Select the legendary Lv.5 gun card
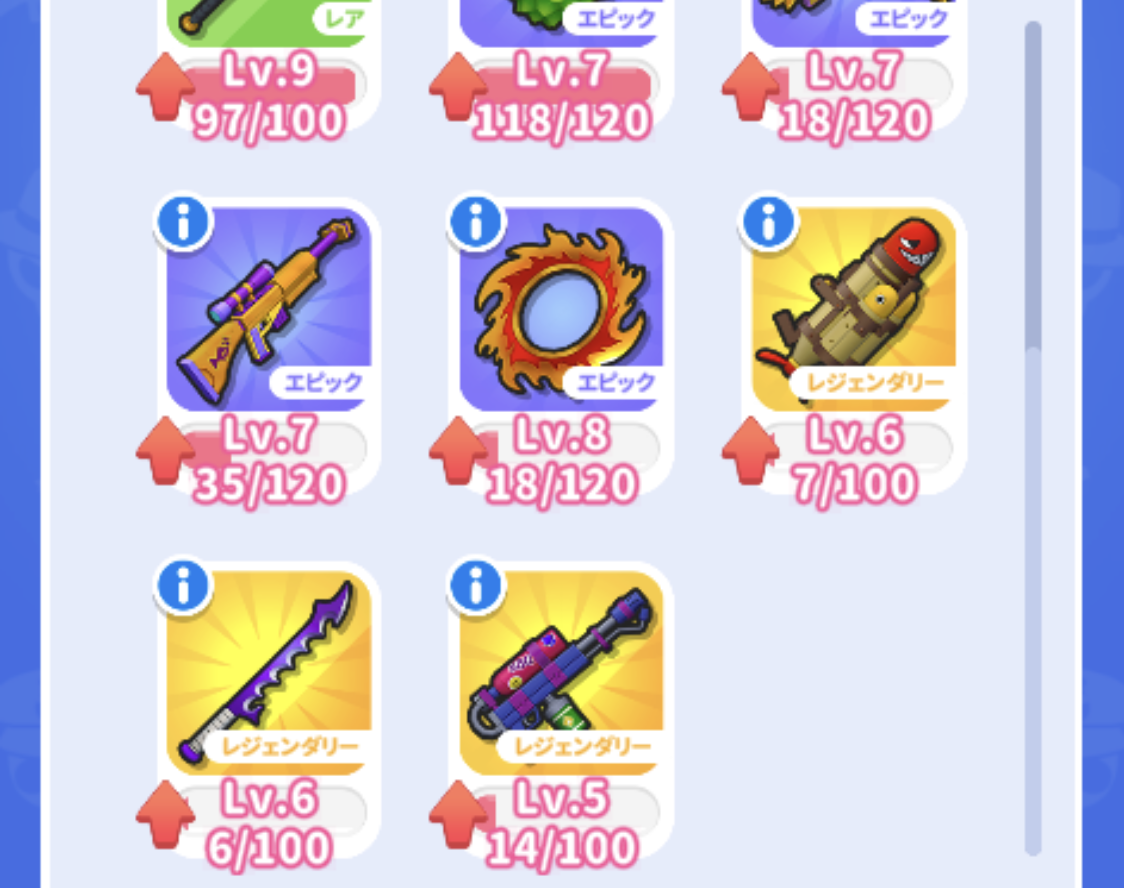 click(561, 672)
